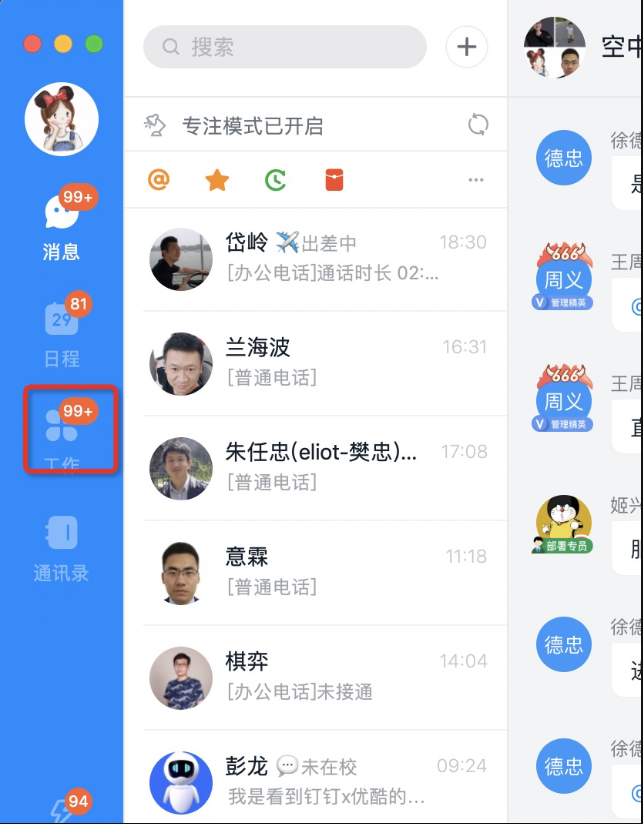Image resolution: width=643 pixels, height=824 pixels.
Task: Switch to the 通讯录 tab
Action: (x=61, y=547)
